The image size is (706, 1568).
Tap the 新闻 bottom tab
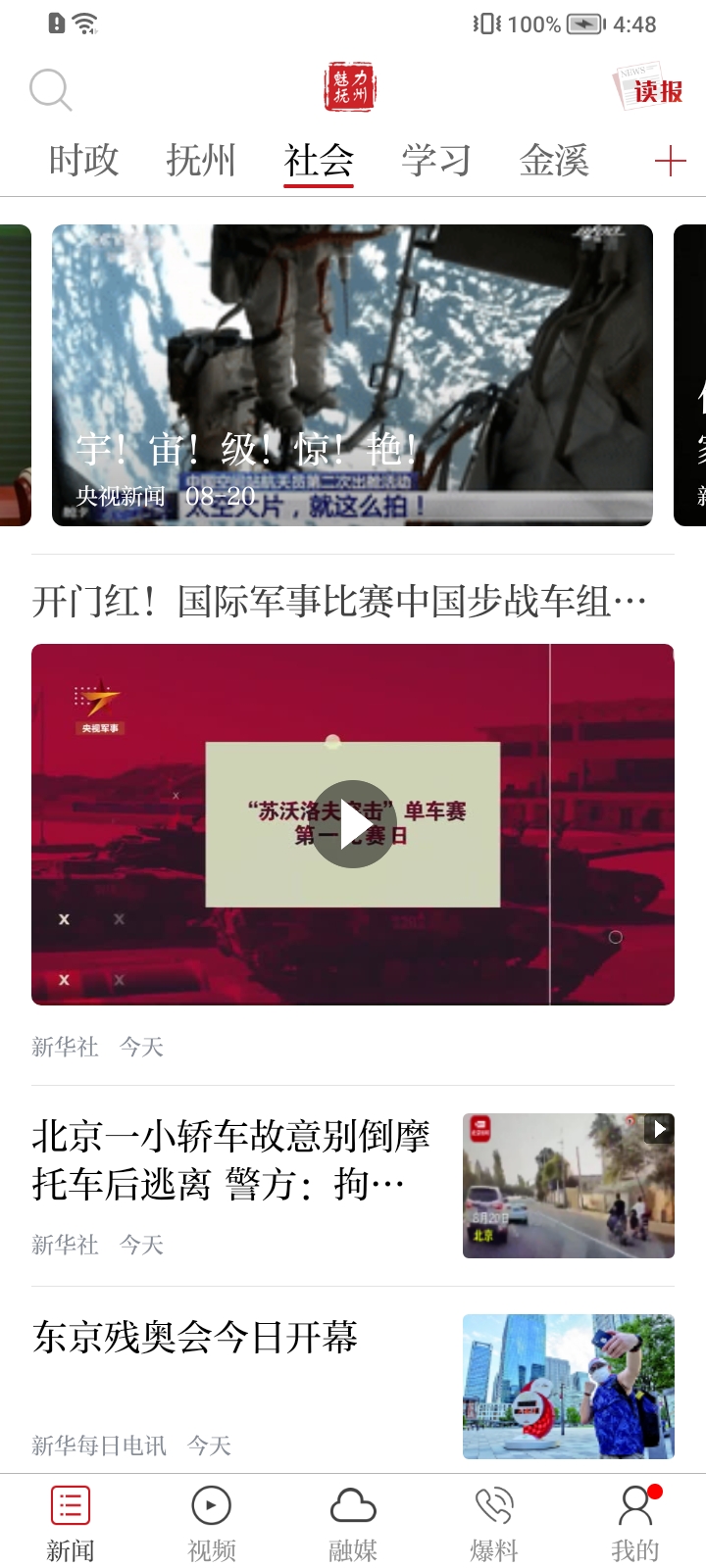point(71,1522)
